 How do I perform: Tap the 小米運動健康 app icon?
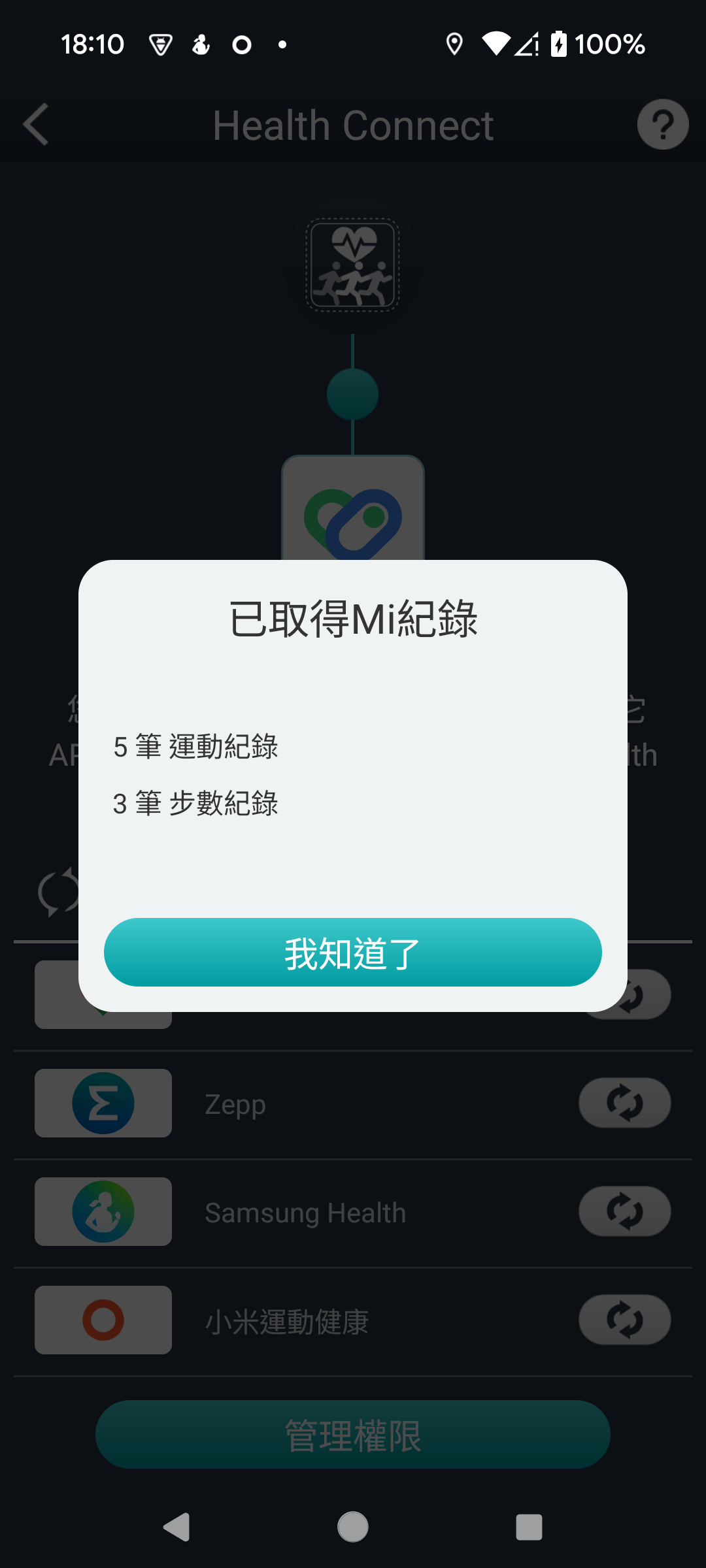point(103,1320)
